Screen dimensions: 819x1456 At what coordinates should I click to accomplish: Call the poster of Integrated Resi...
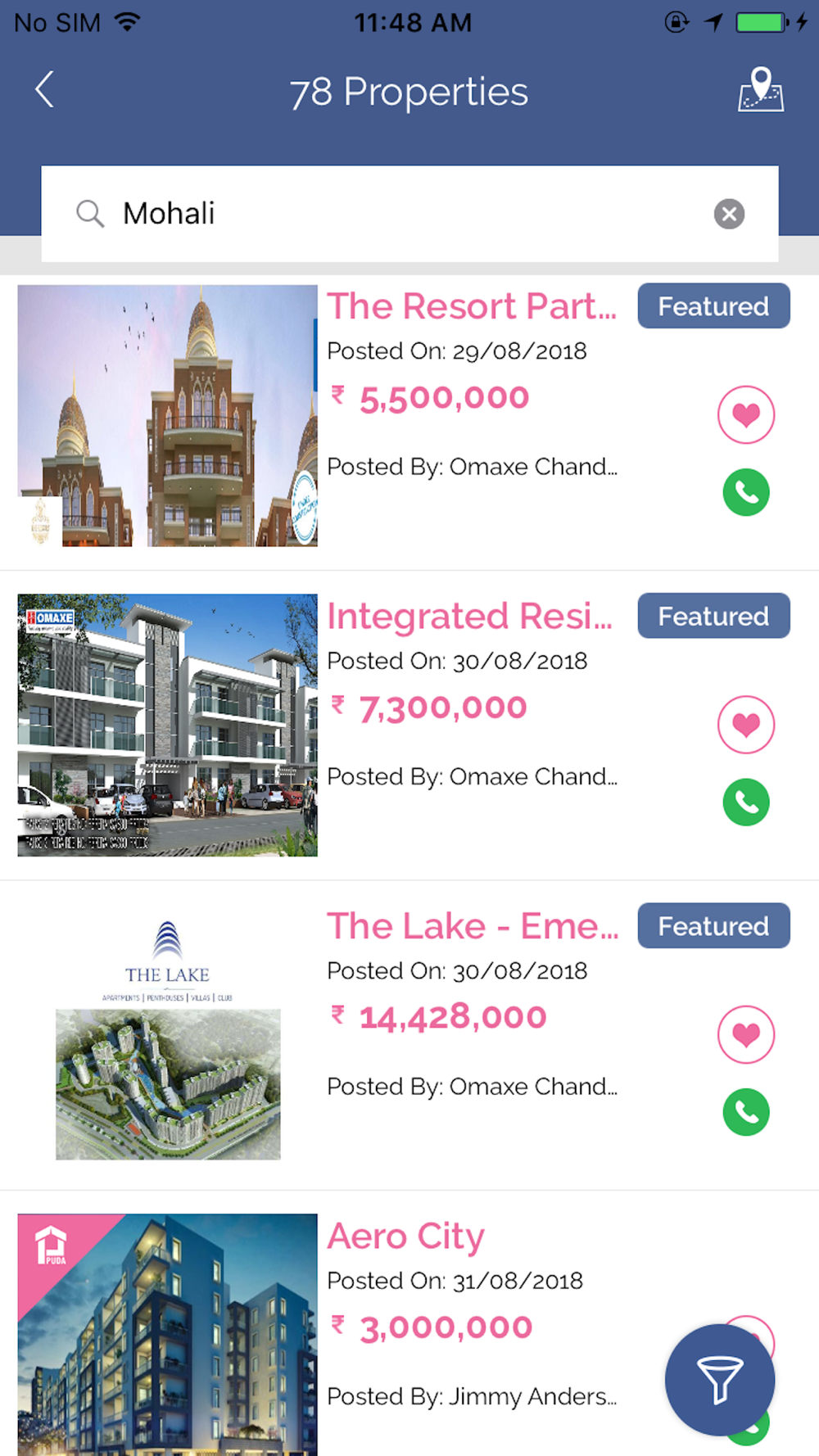click(746, 802)
